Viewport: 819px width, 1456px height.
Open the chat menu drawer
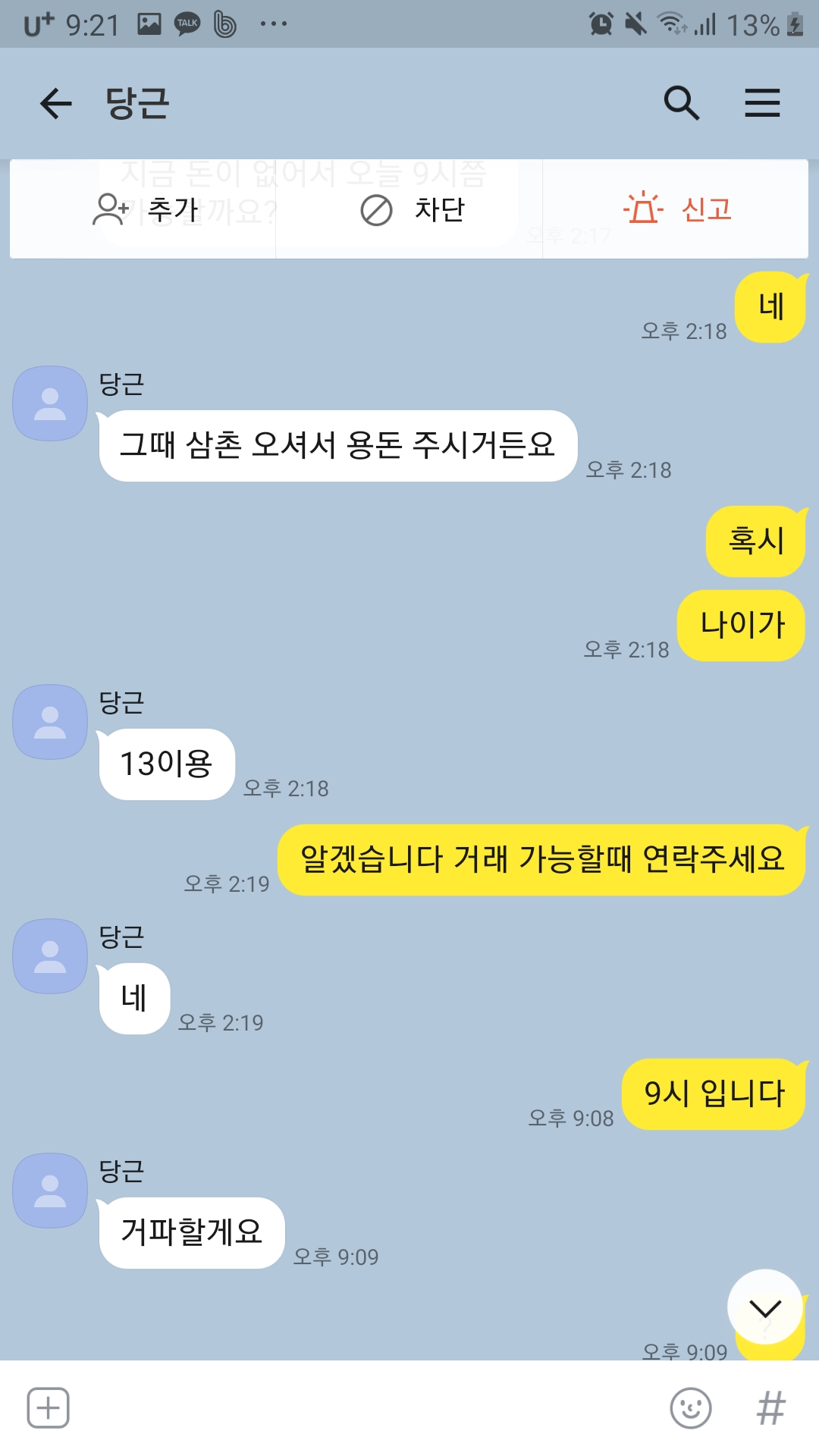click(762, 103)
